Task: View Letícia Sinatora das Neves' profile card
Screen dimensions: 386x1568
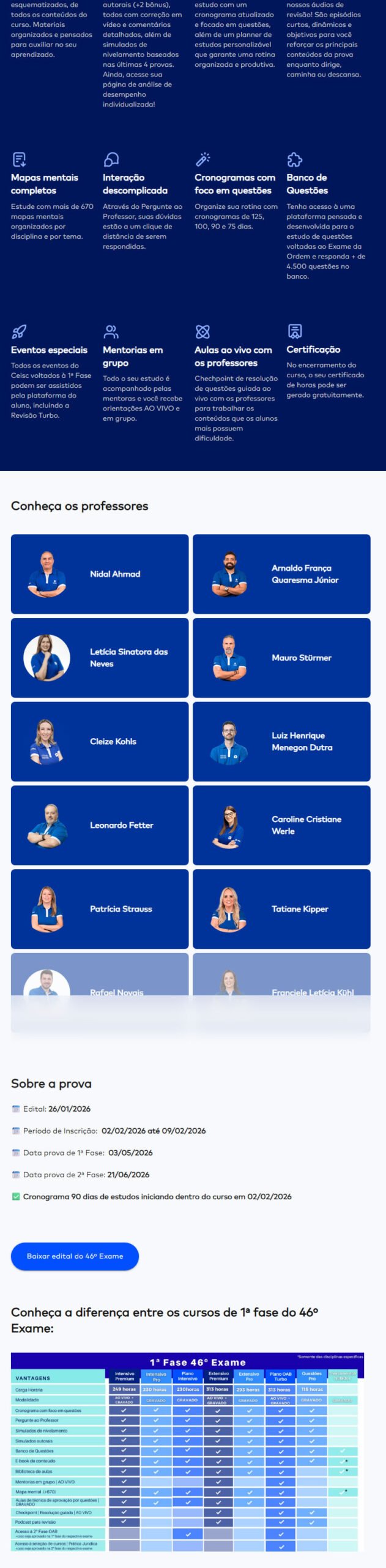Action: 100,658
